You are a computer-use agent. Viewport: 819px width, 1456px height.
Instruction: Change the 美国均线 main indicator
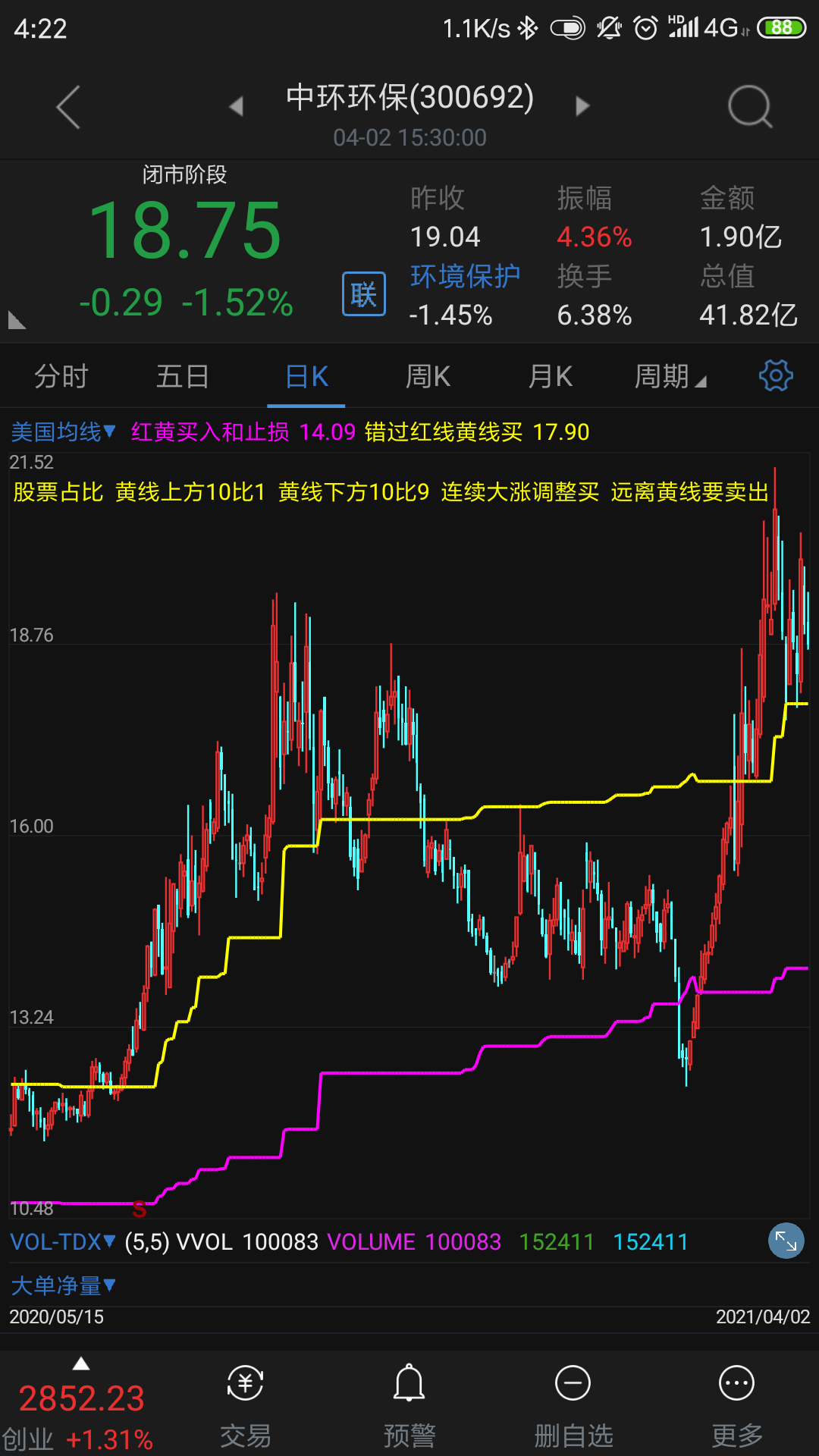[x=63, y=432]
